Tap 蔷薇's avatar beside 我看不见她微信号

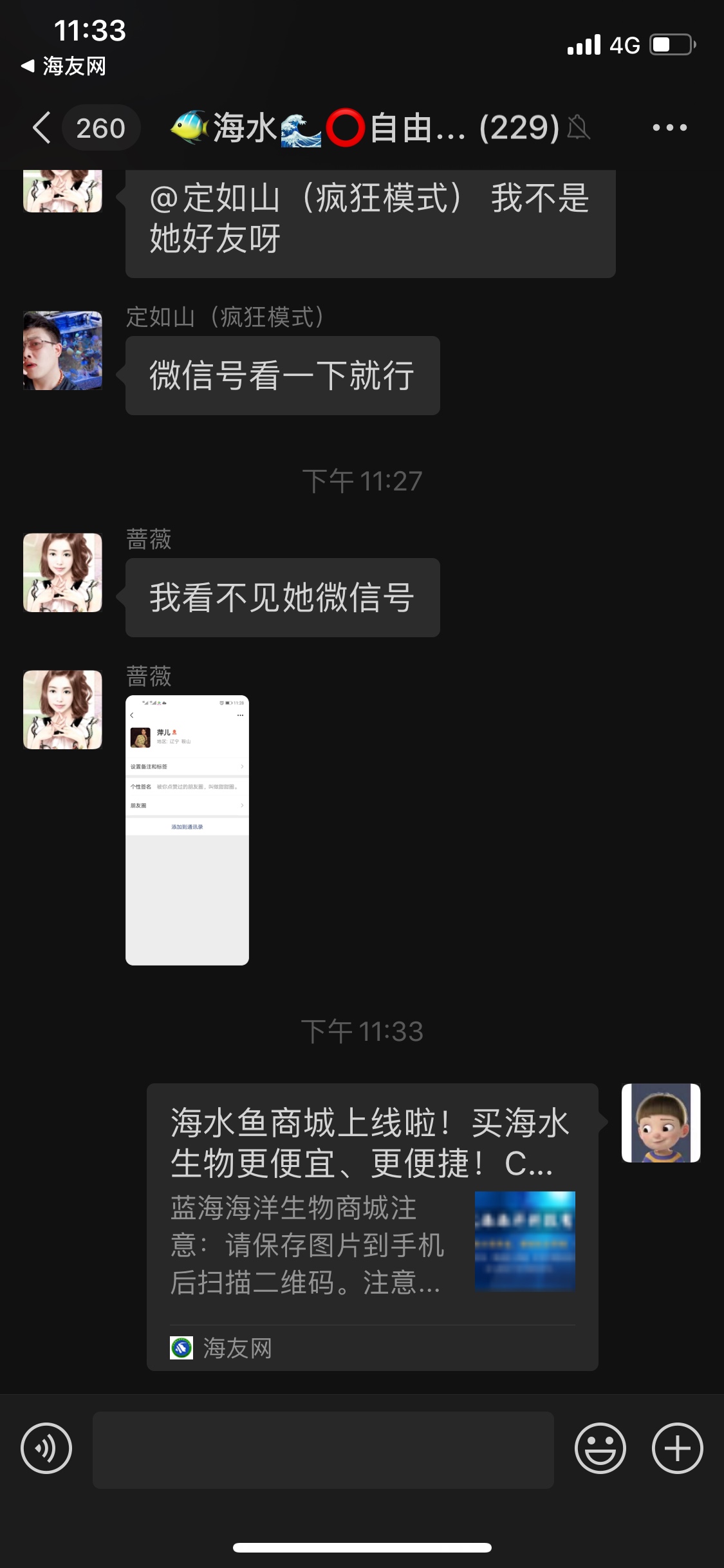point(62,572)
